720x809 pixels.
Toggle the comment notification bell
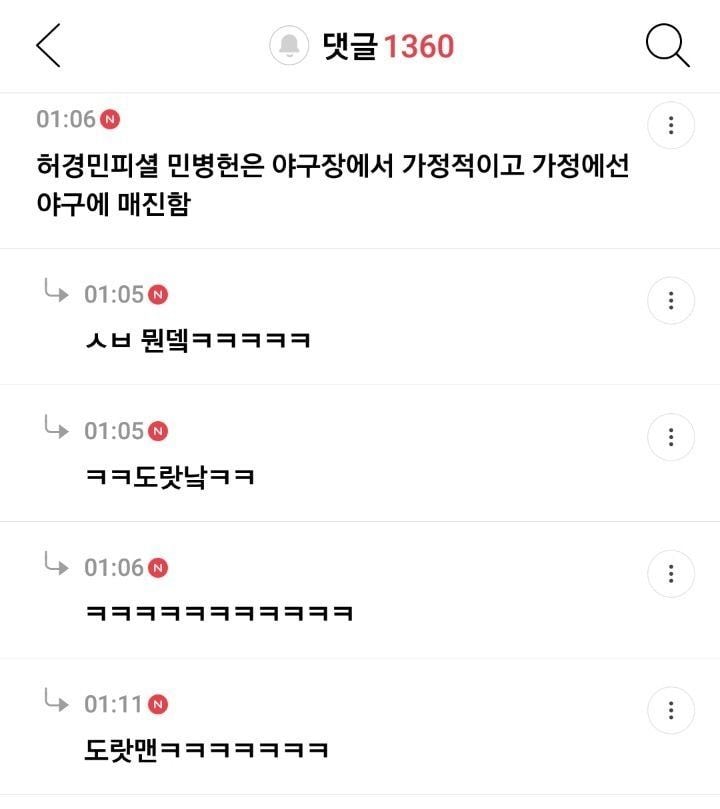290,46
